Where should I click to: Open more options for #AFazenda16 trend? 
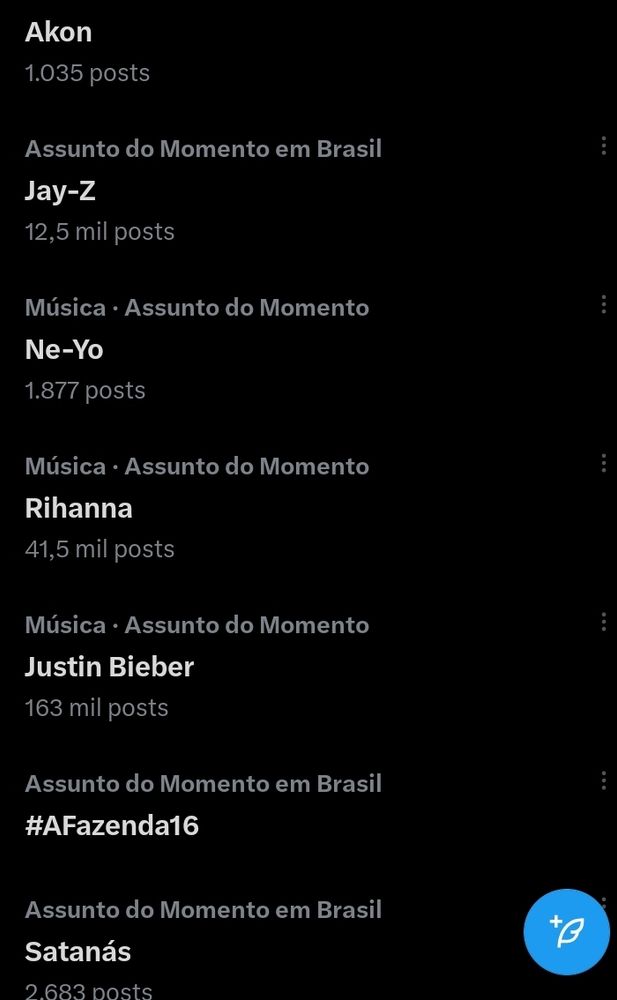604,781
